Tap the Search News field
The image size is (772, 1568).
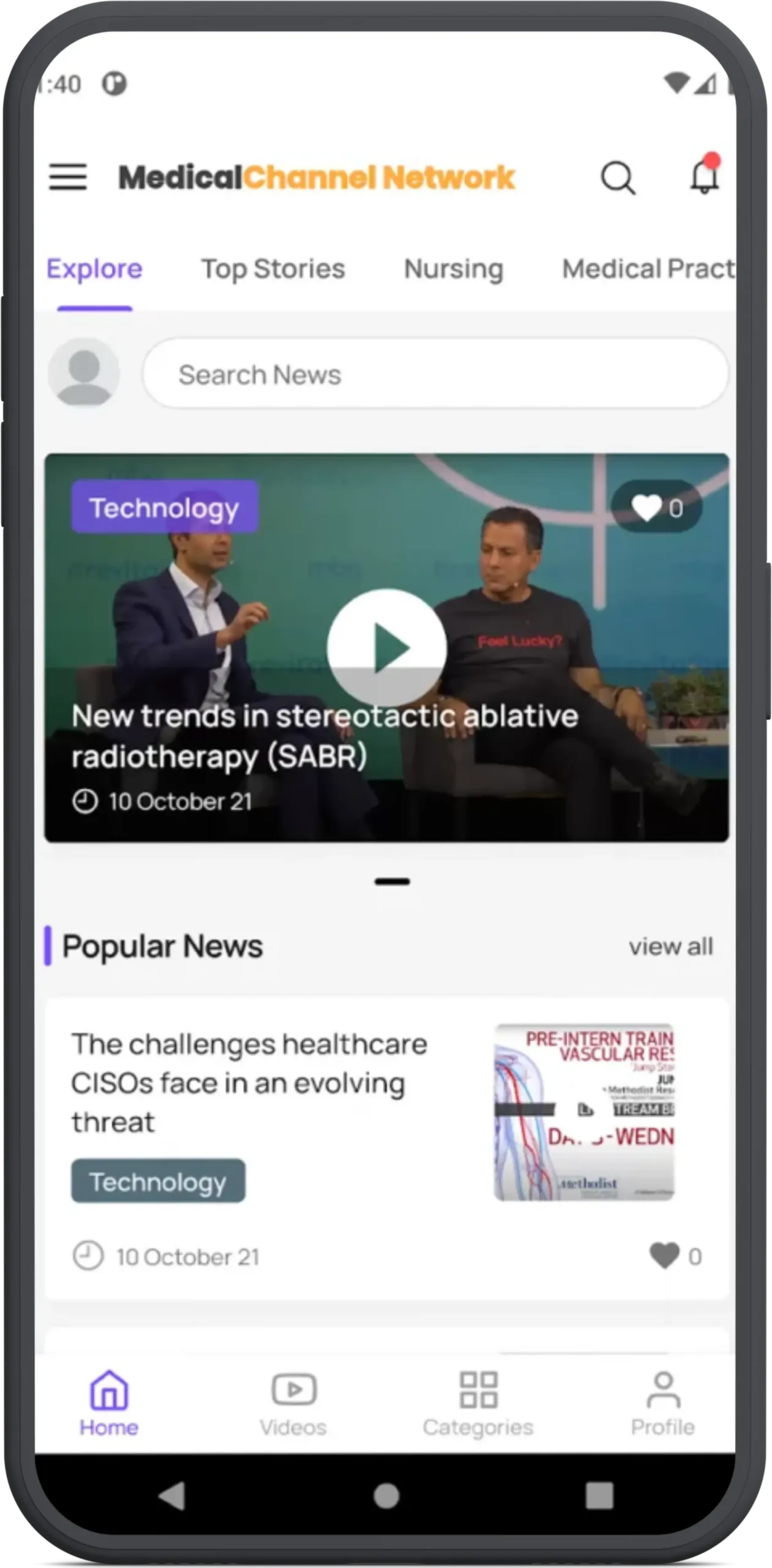tap(435, 374)
